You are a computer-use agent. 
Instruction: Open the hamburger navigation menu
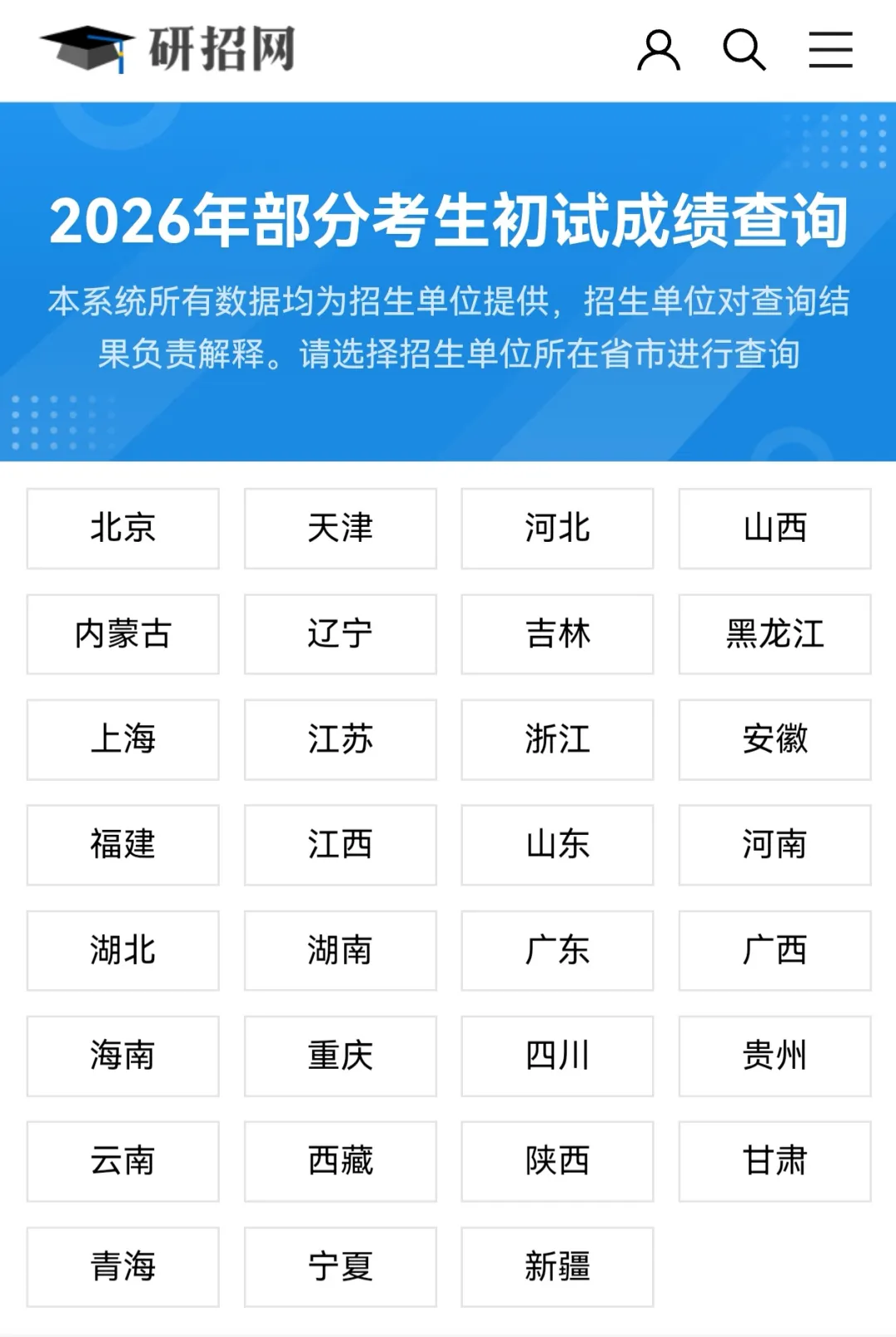click(x=830, y=50)
